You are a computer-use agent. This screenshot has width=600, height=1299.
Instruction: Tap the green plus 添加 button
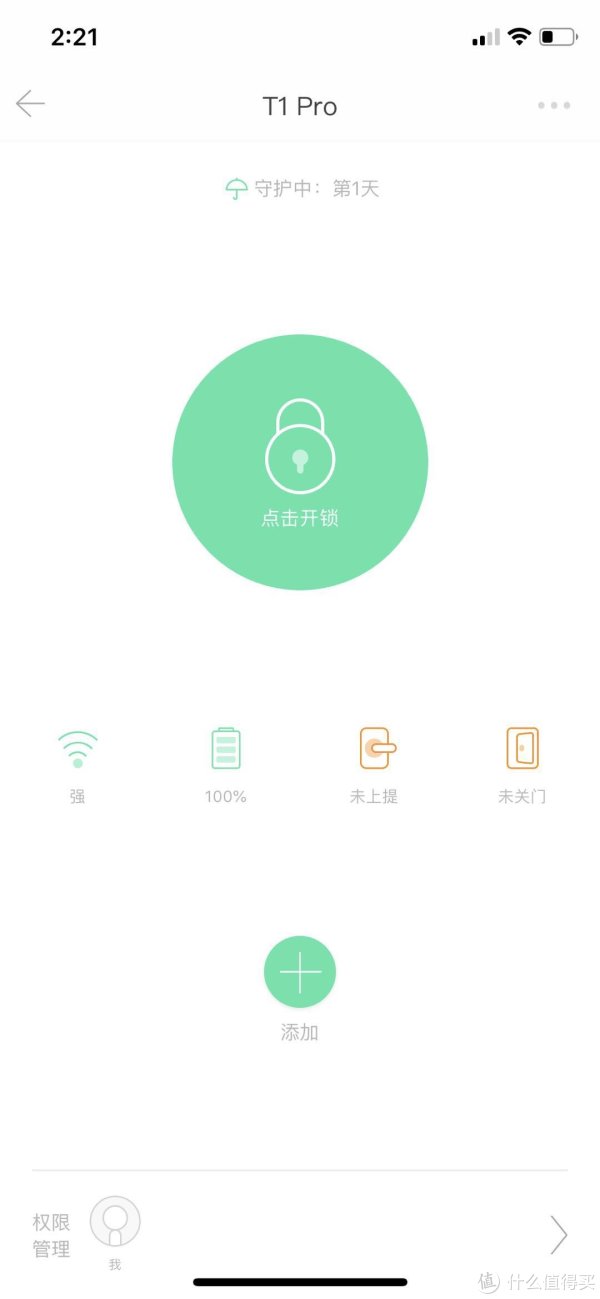coord(300,972)
